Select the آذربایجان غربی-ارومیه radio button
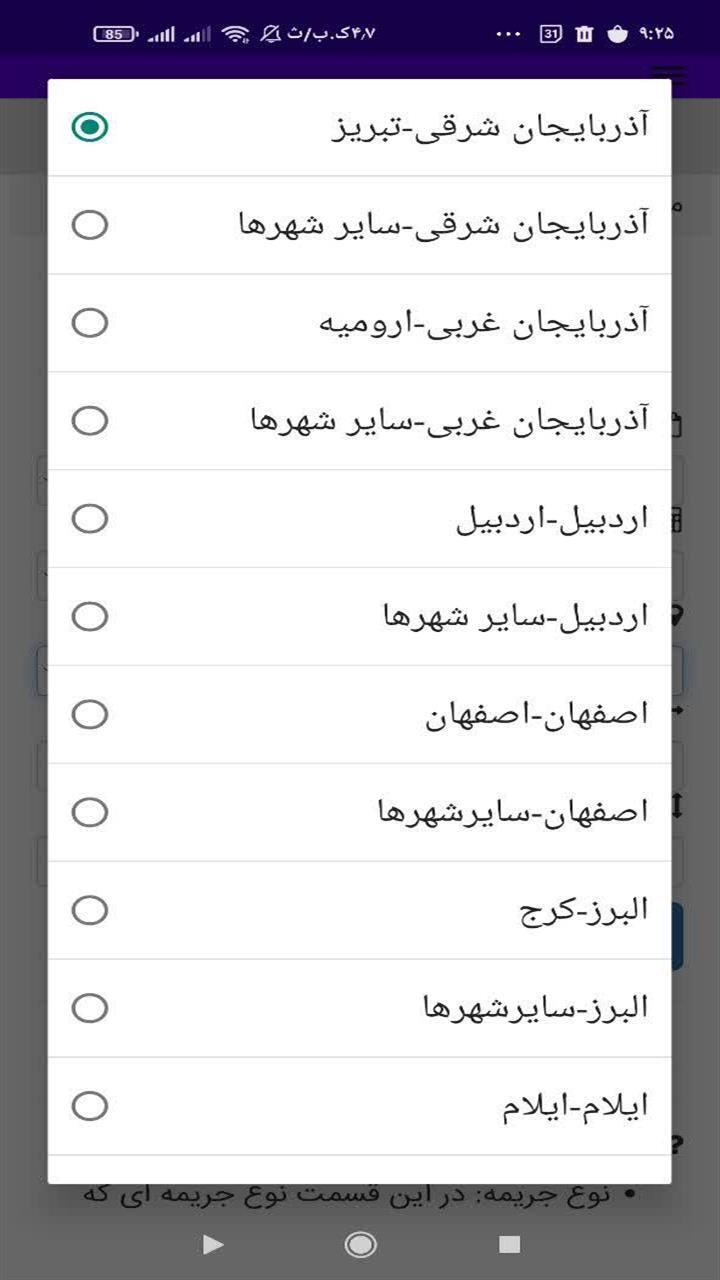720x1280 pixels. [90, 322]
